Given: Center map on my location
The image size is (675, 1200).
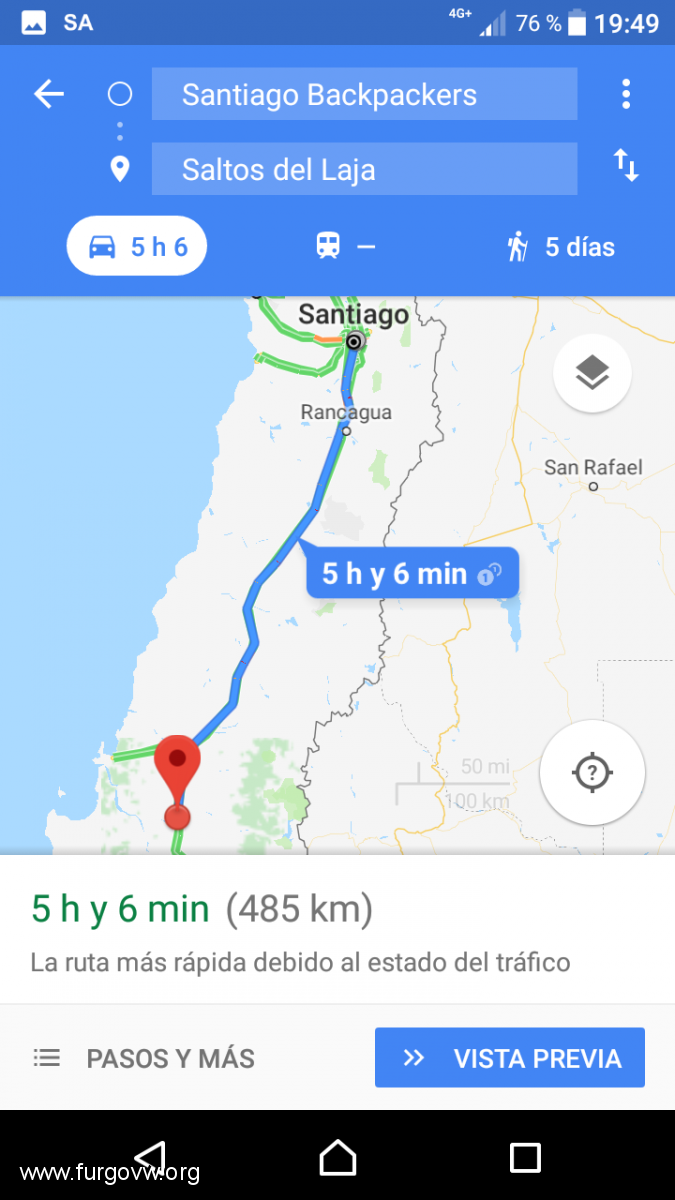Looking at the screenshot, I should coord(592,772).
